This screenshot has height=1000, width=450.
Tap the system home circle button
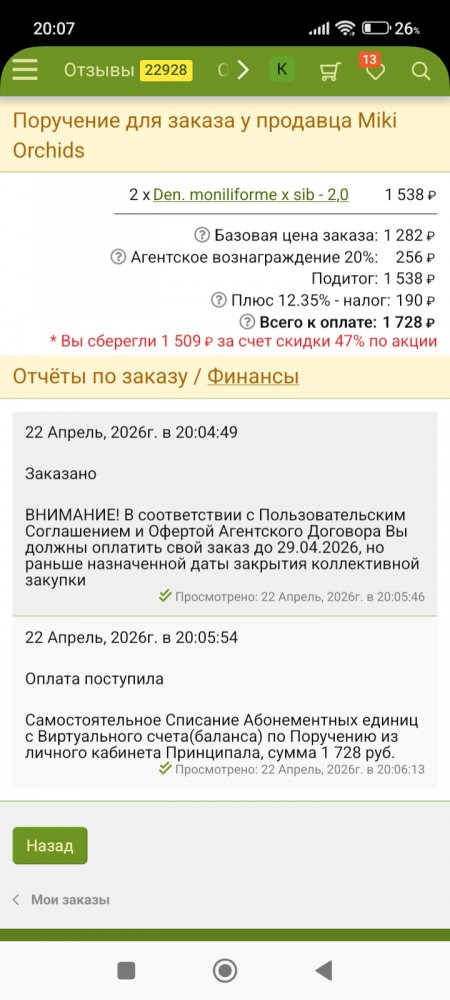click(225, 970)
